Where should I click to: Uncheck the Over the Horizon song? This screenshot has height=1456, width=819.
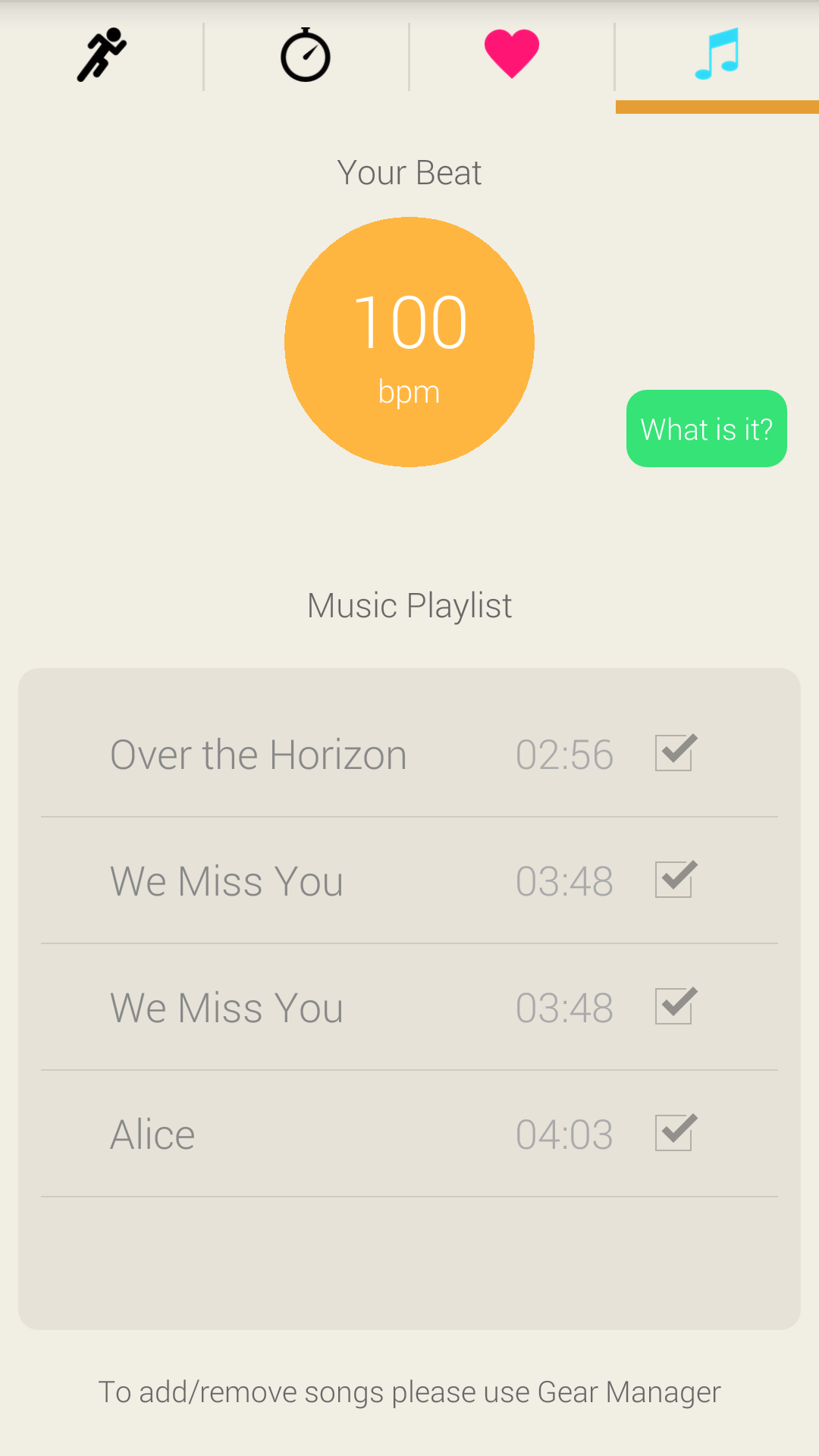coord(674,753)
